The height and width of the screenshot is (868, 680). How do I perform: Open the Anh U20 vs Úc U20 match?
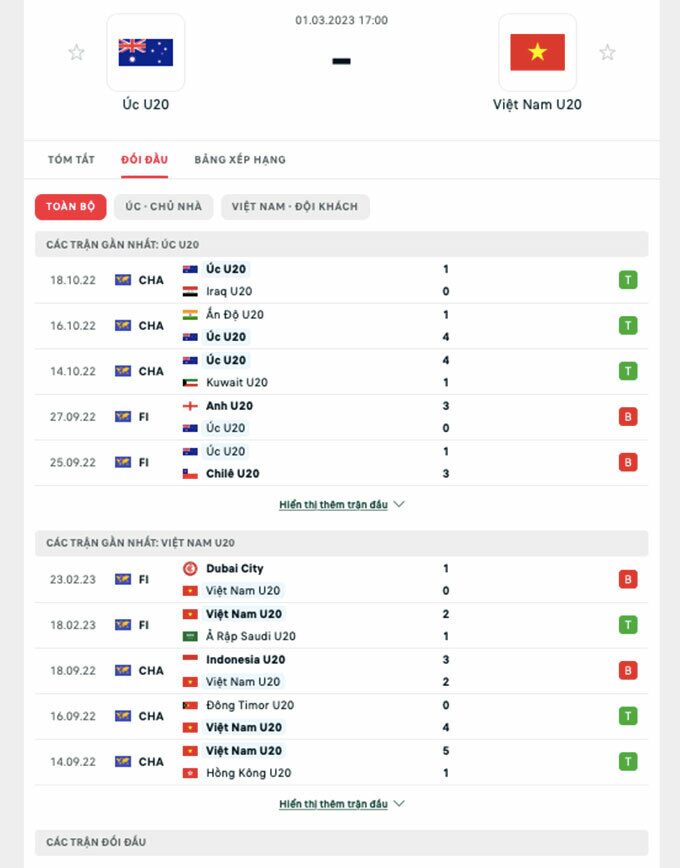tap(340, 417)
